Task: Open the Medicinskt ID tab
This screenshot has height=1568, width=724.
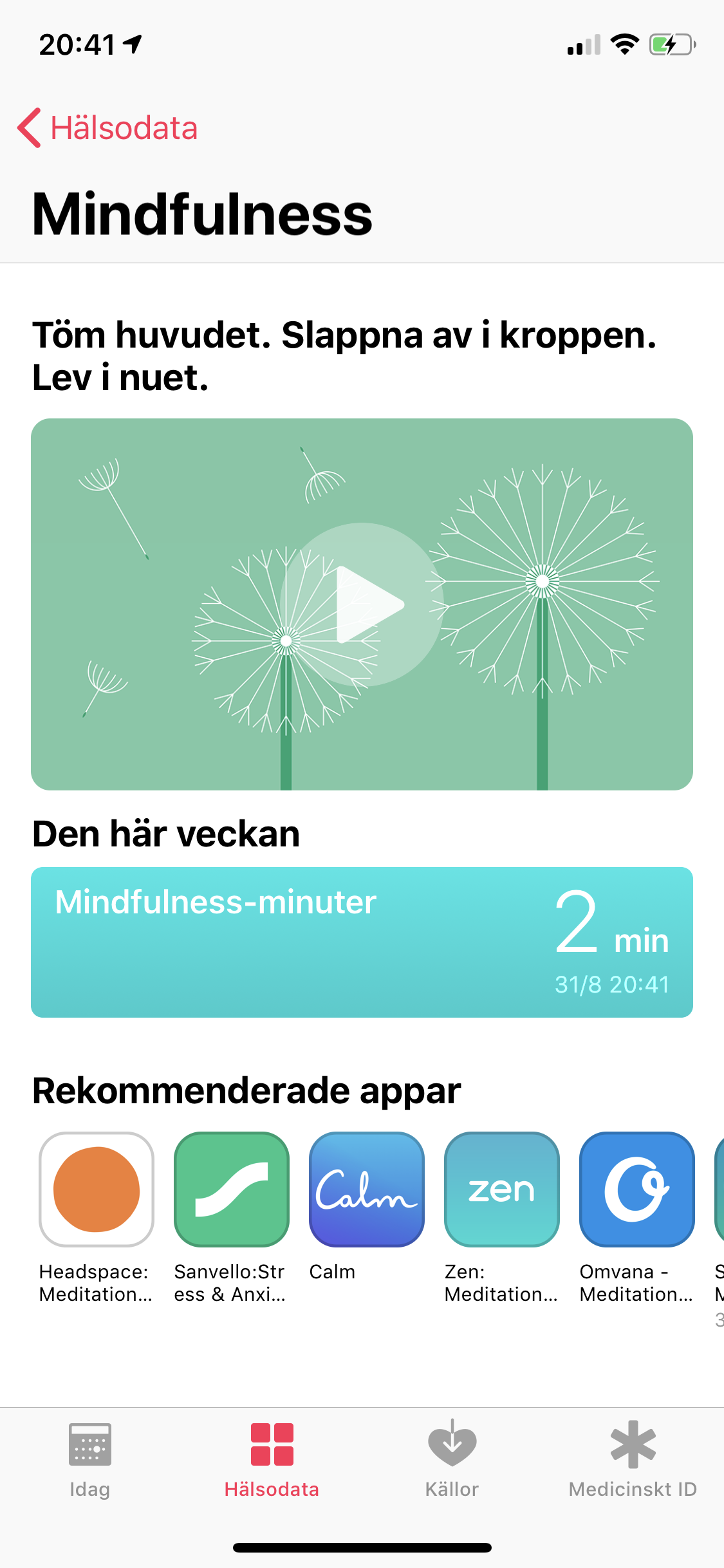Action: coord(633,1458)
